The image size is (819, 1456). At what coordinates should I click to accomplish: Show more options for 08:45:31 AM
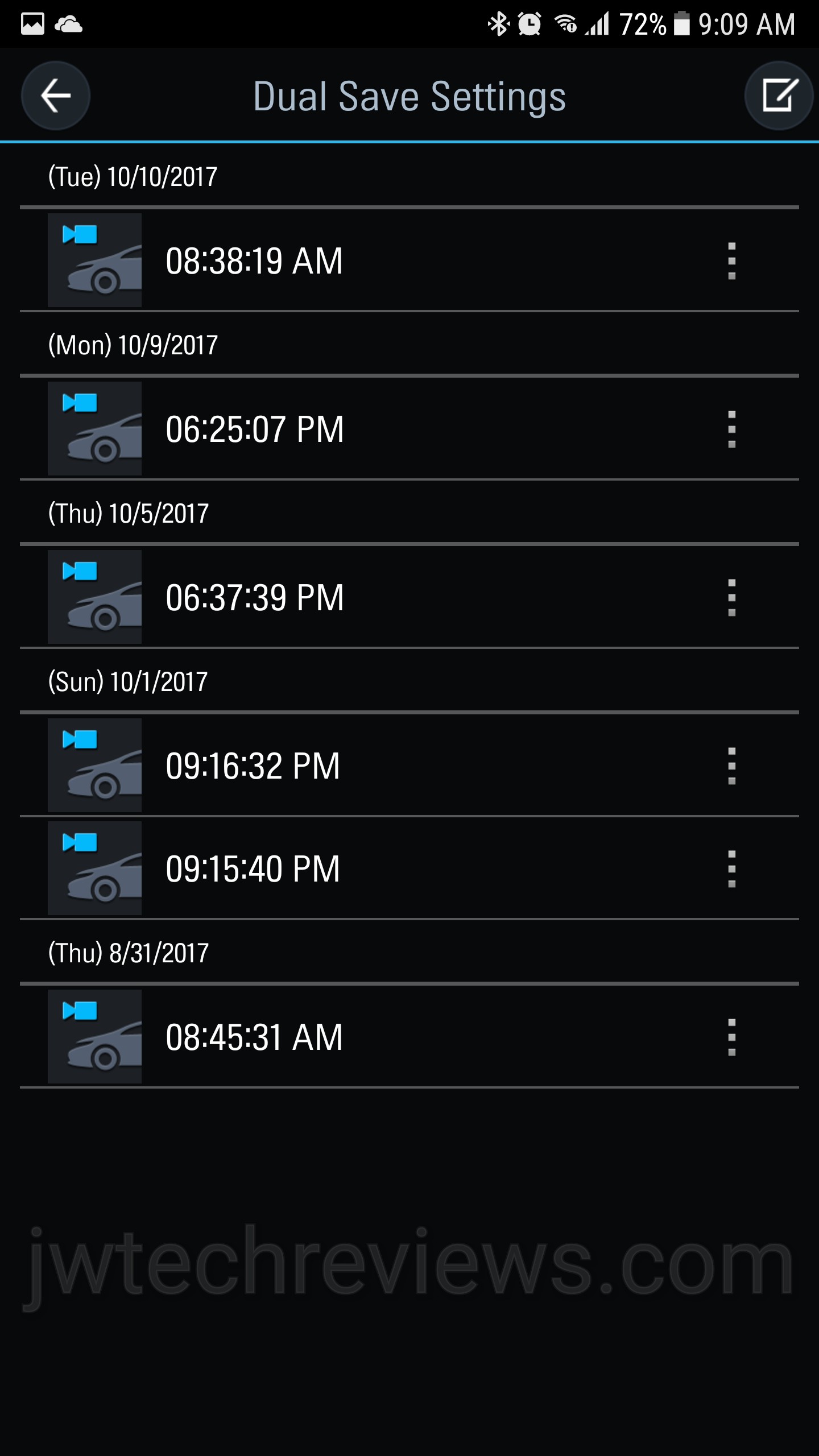click(x=732, y=1037)
